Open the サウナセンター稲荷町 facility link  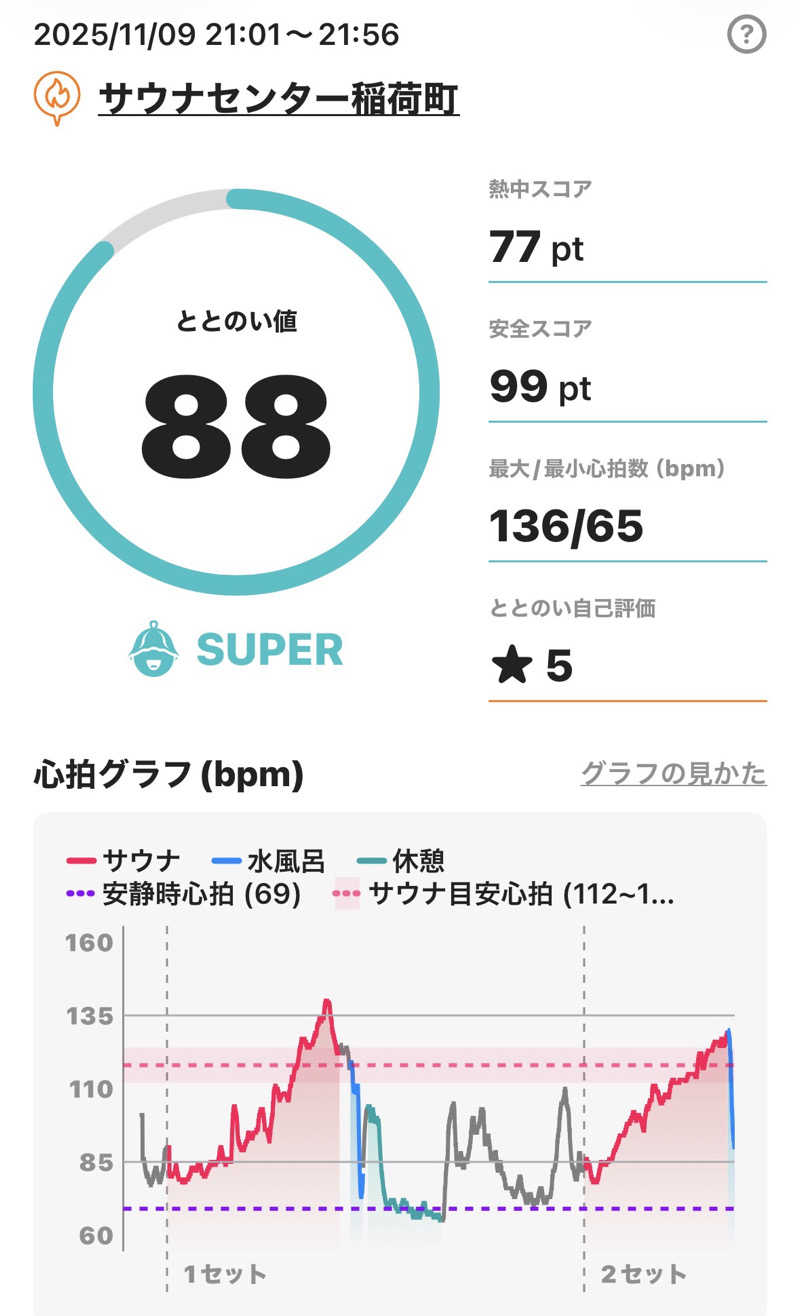tap(278, 99)
